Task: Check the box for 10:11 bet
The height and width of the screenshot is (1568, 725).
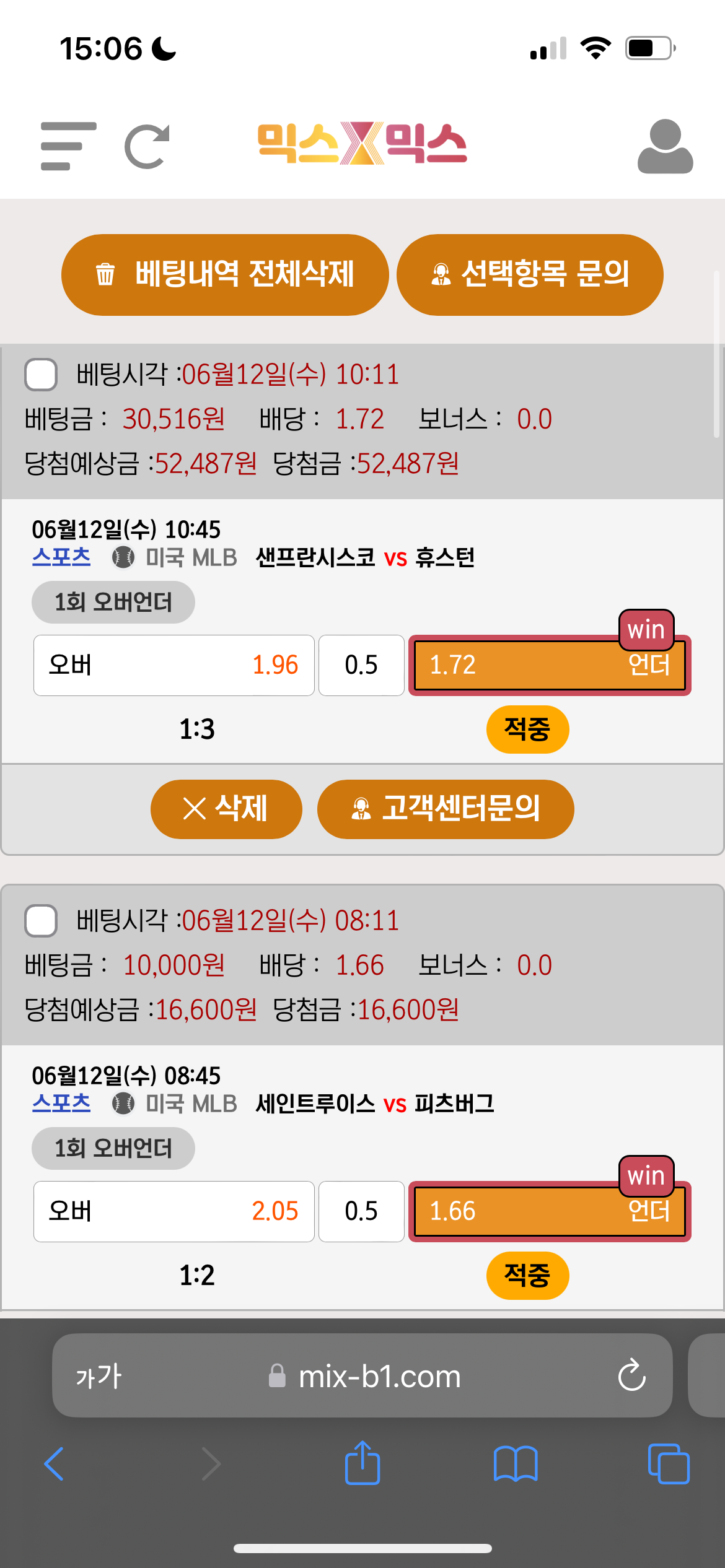Action: click(x=41, y=374)
